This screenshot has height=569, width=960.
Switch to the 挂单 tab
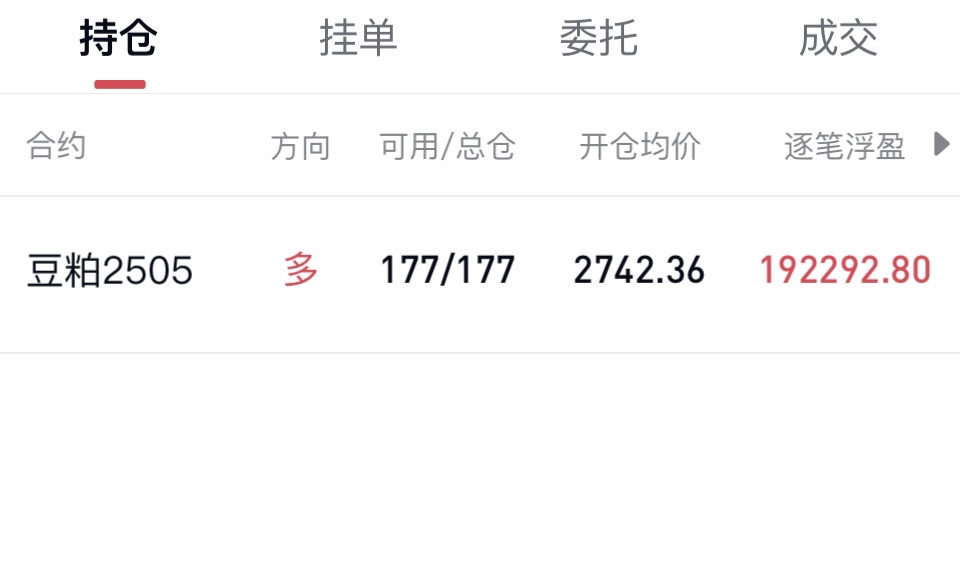pyautogui.click(x=358, y=40)
